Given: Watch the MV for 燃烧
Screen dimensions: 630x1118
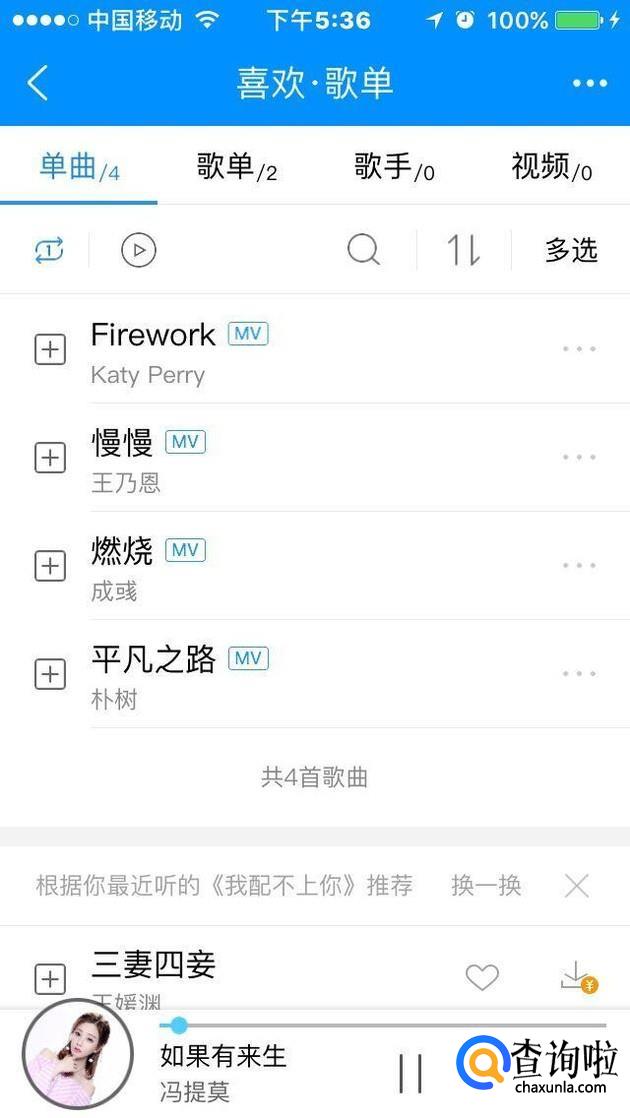Looking at the screenshot, I should (x=185, y=550).
